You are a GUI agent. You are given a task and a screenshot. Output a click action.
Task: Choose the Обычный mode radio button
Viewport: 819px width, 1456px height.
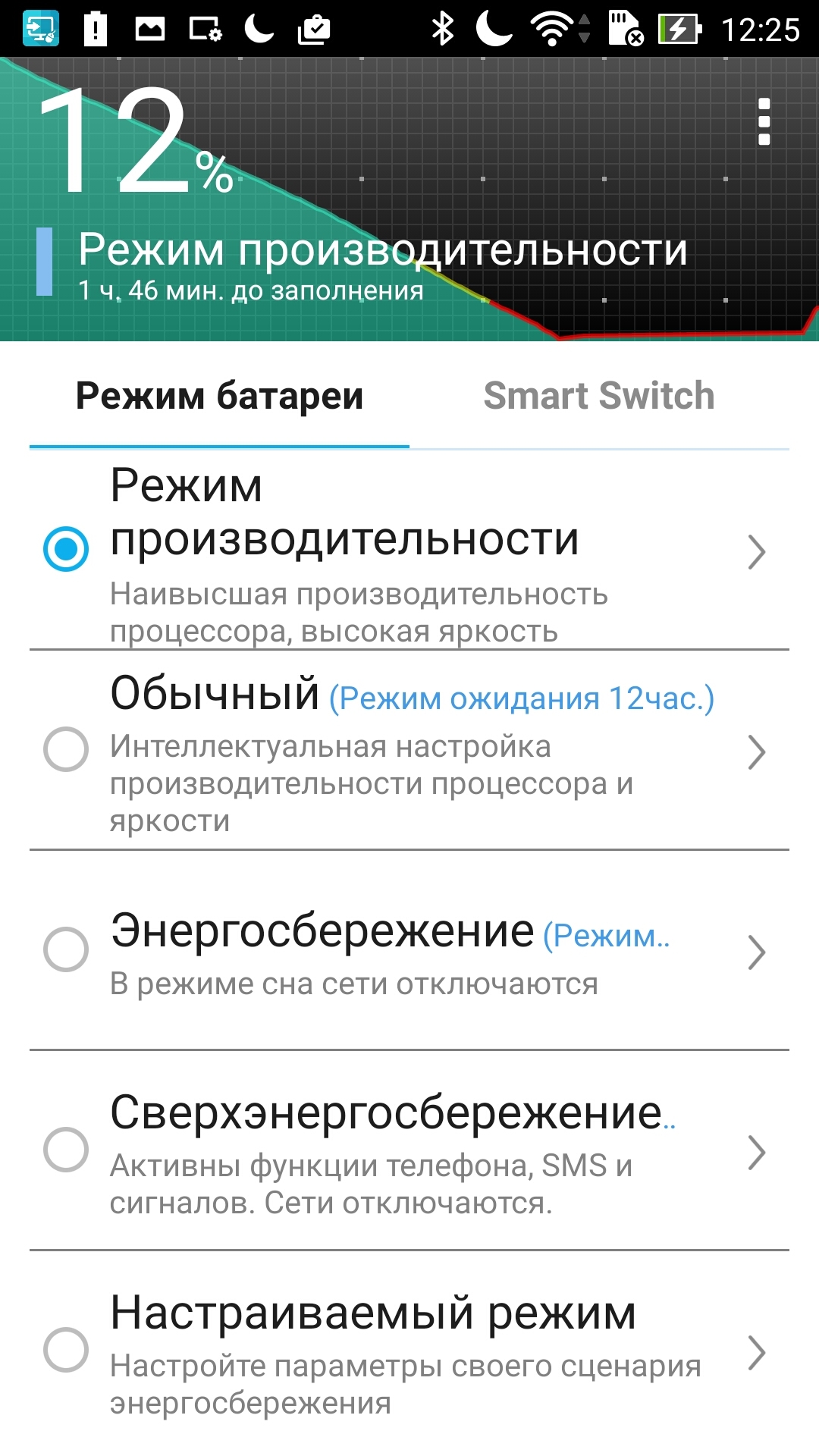(x=66, y=749)
